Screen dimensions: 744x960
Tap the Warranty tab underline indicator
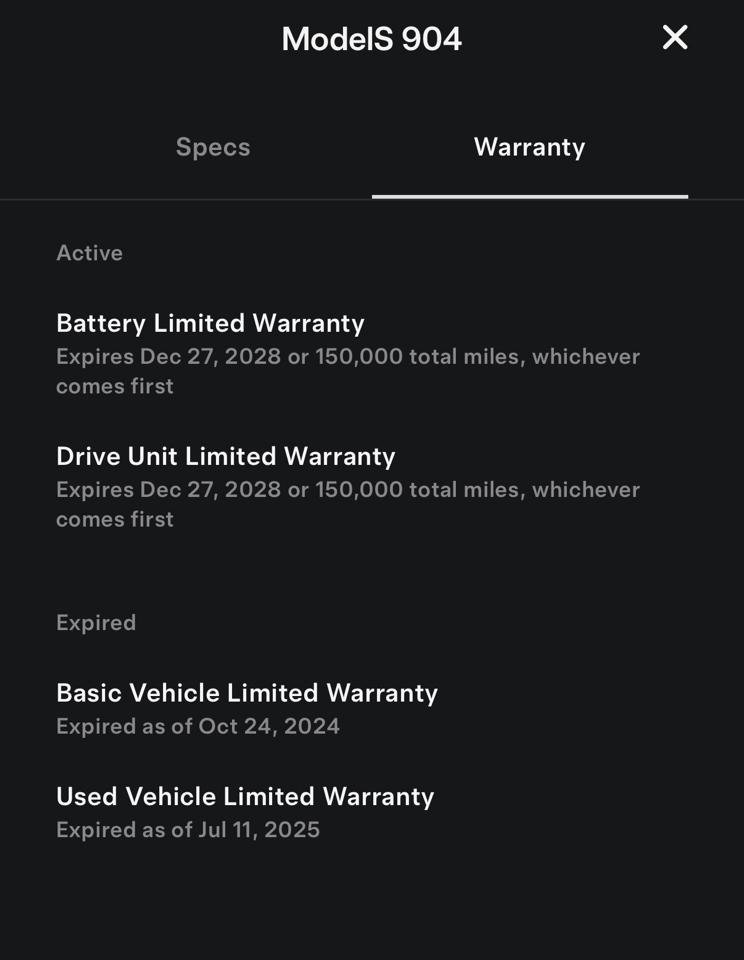point(530,197)
